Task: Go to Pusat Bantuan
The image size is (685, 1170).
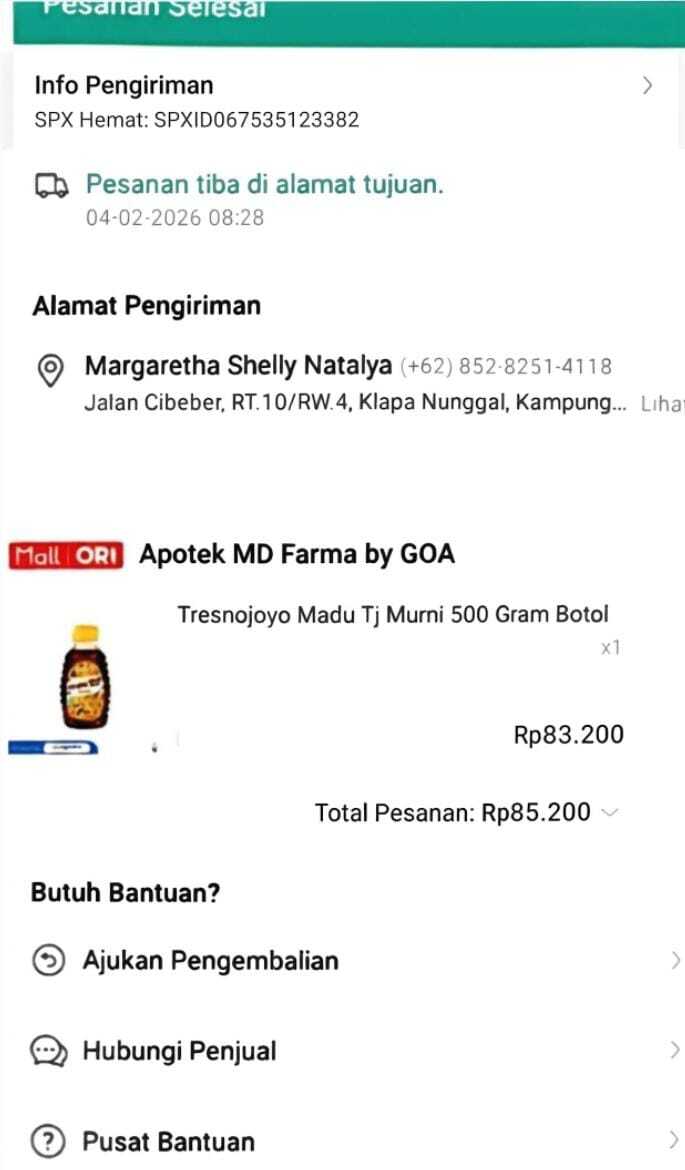Action: point(168,1141)
